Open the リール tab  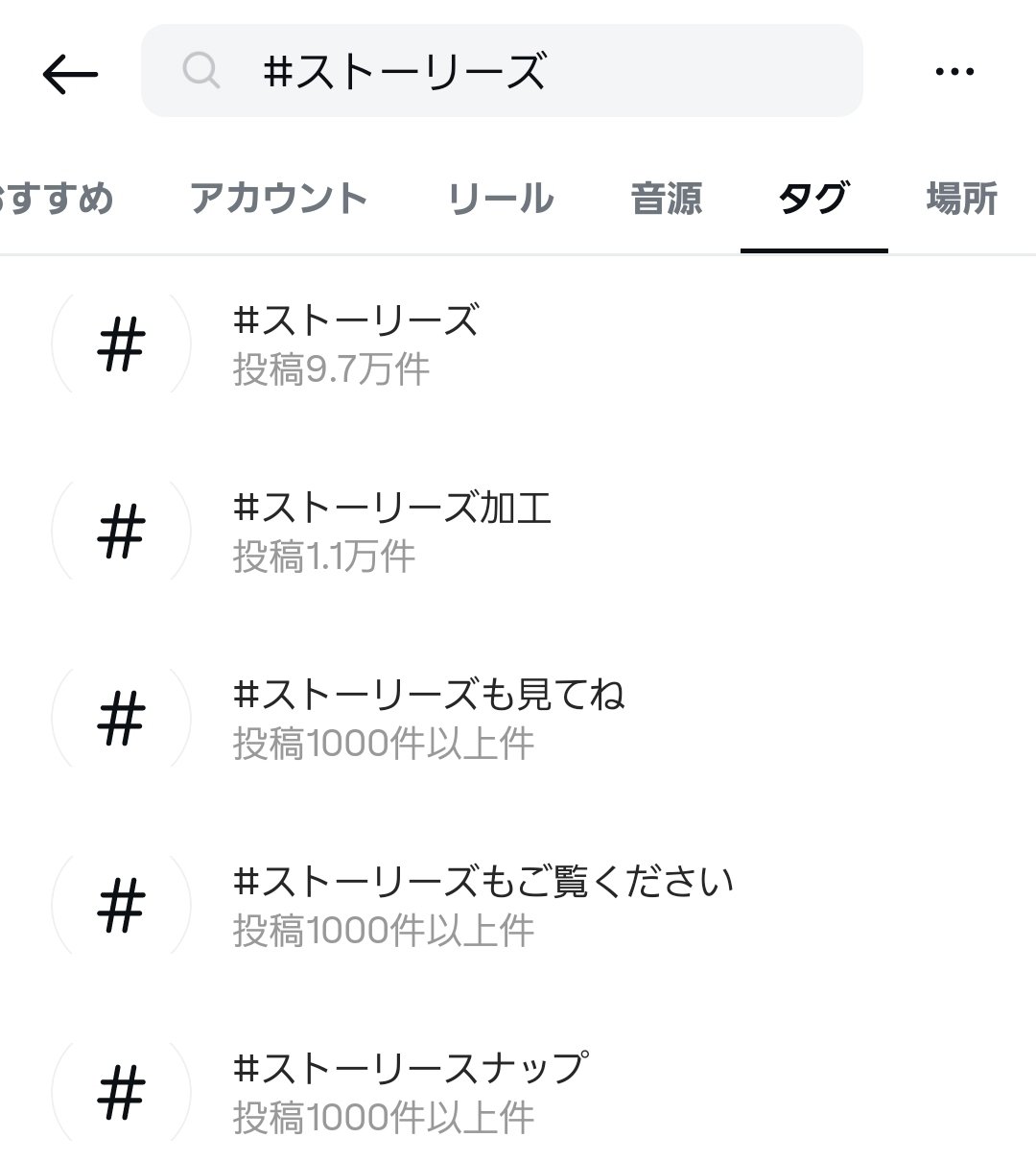pos(500,198)
